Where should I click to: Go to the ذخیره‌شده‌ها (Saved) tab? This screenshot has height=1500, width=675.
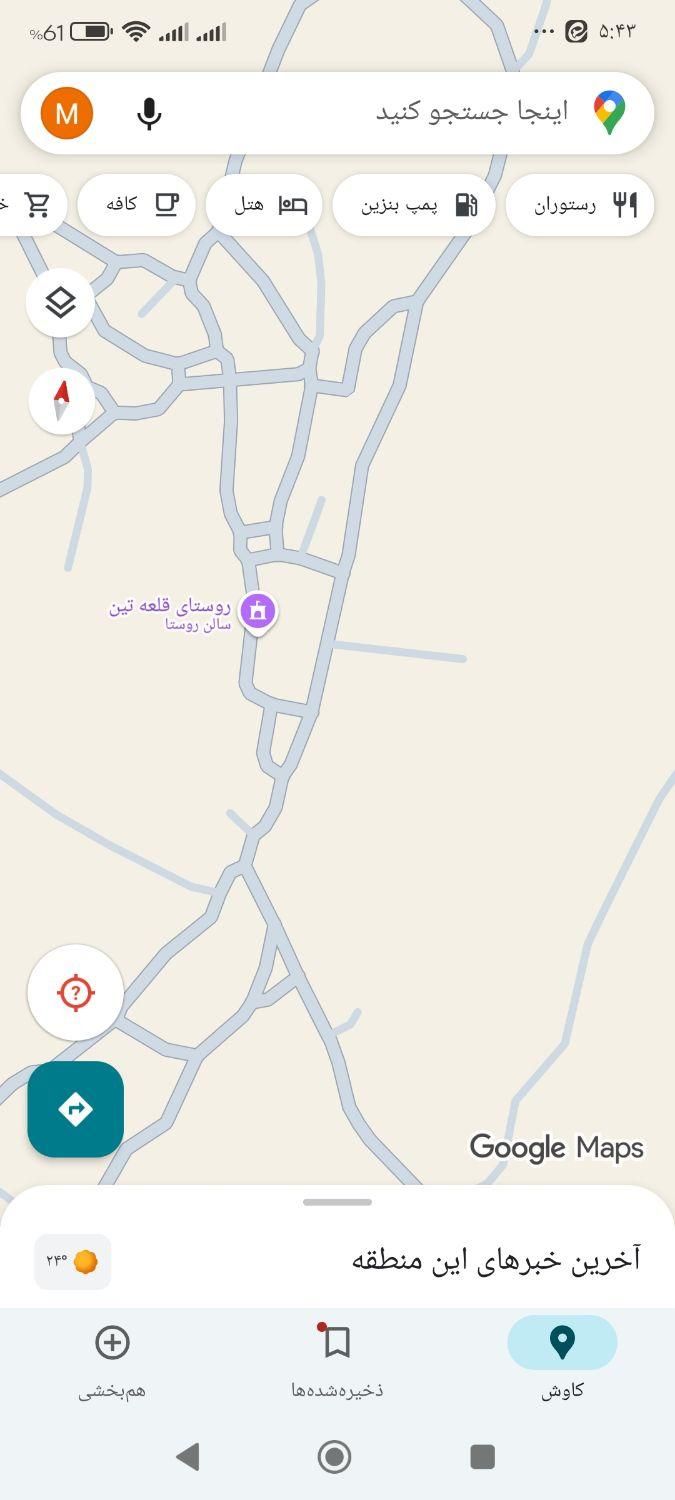coord(337,1356)
